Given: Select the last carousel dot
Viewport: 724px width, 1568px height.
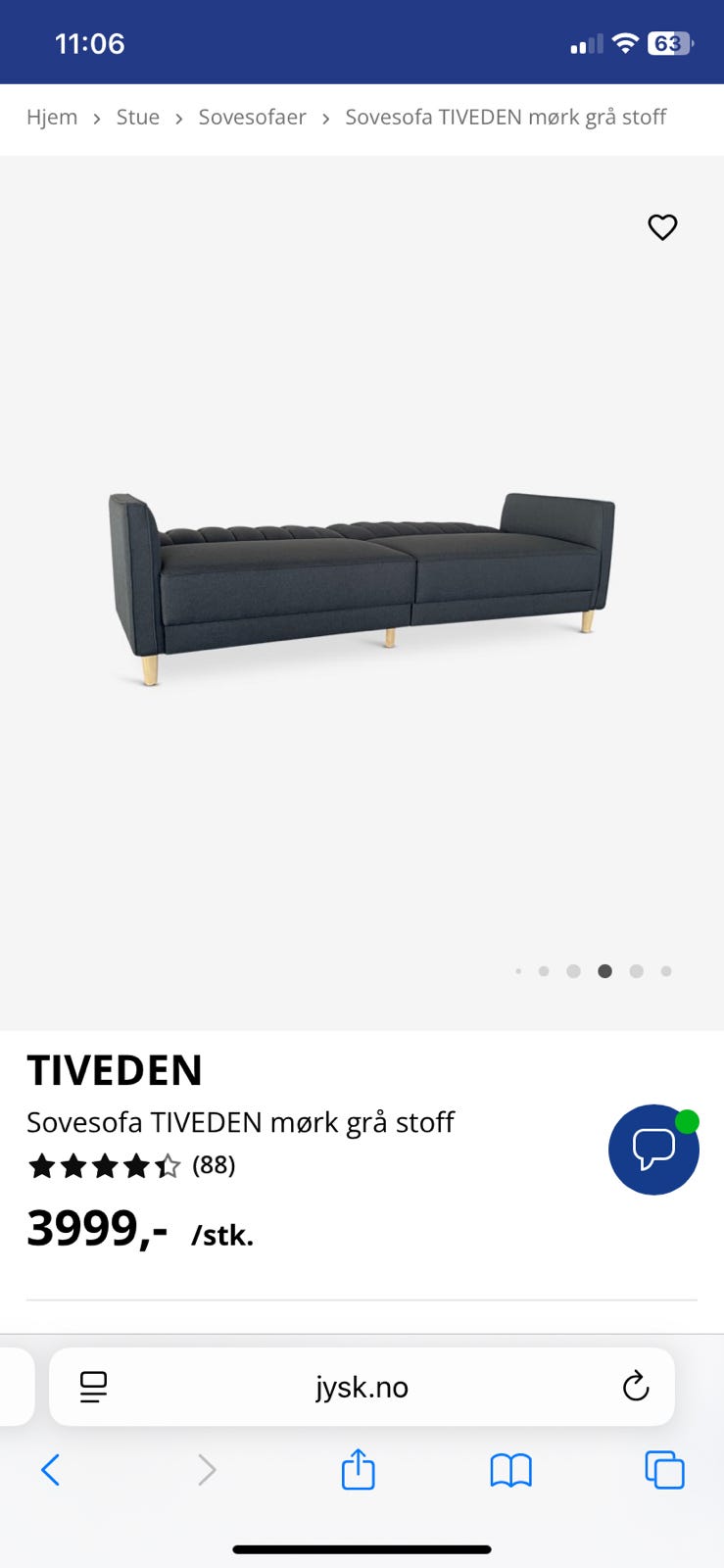Looking at the screenshot, I should pyautogui.click(x=667, y=971).
